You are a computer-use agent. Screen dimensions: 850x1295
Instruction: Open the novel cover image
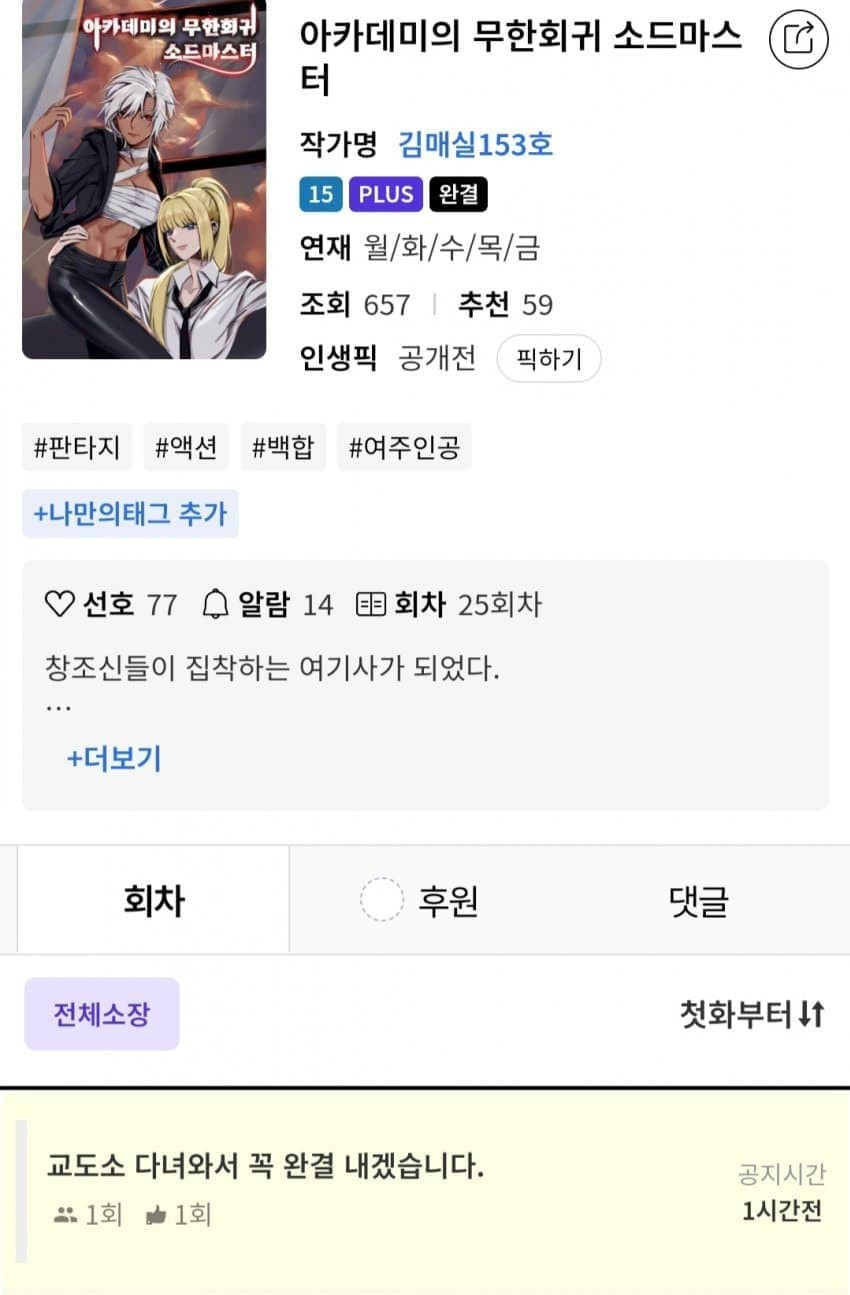(144, 180)
